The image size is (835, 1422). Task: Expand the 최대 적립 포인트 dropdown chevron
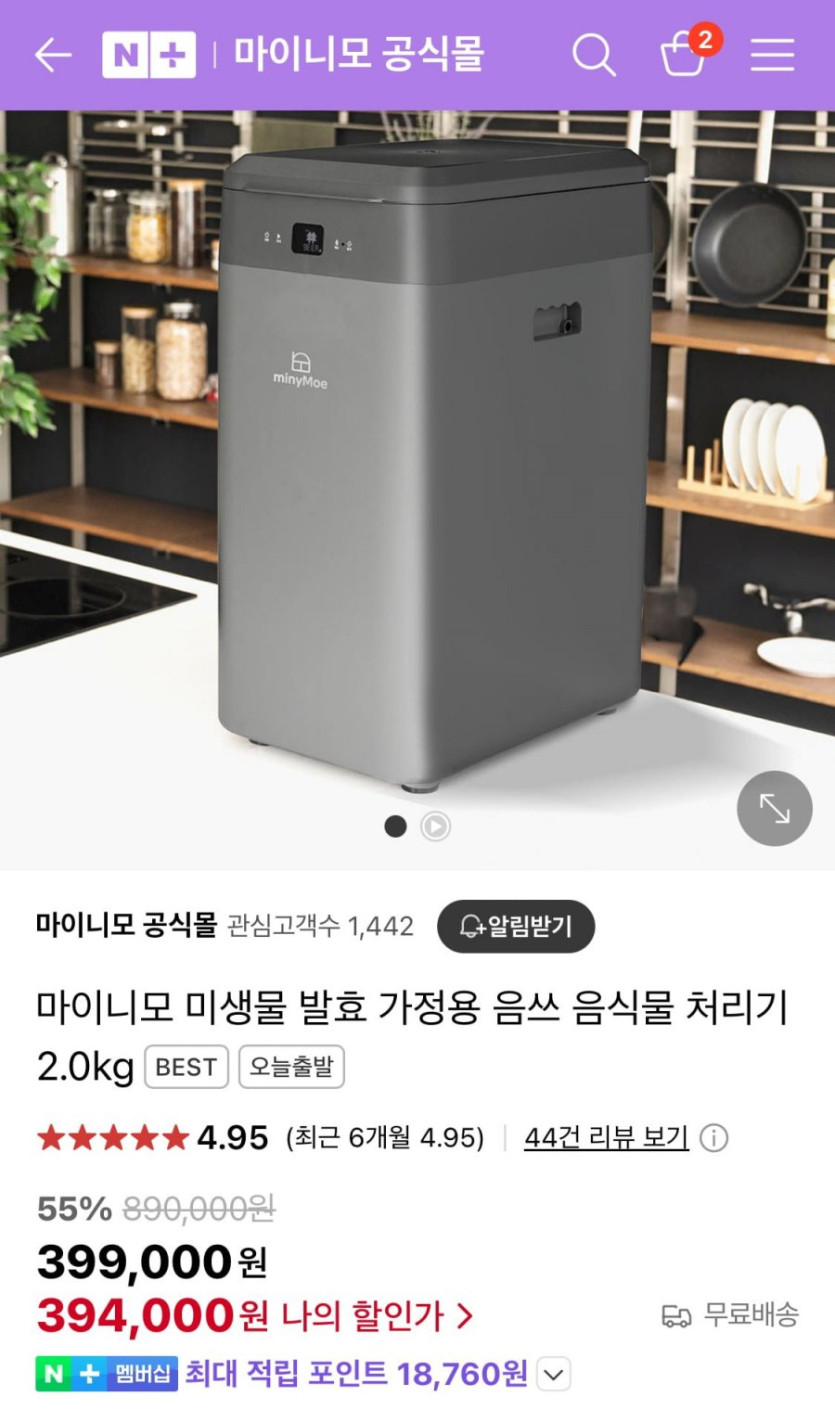pyautogui.click(x=554, y=1374)
